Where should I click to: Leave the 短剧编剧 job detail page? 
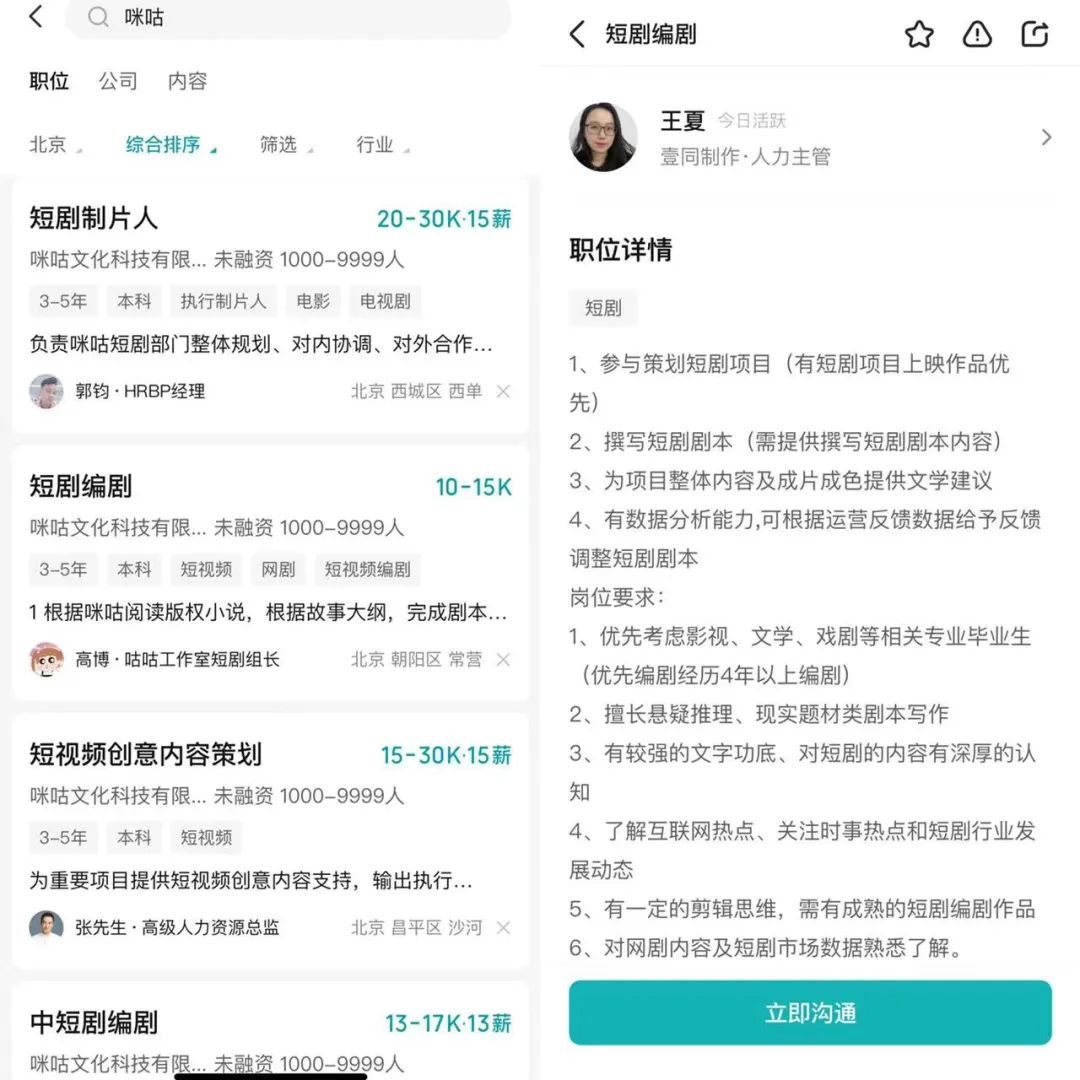coord(577,34)
